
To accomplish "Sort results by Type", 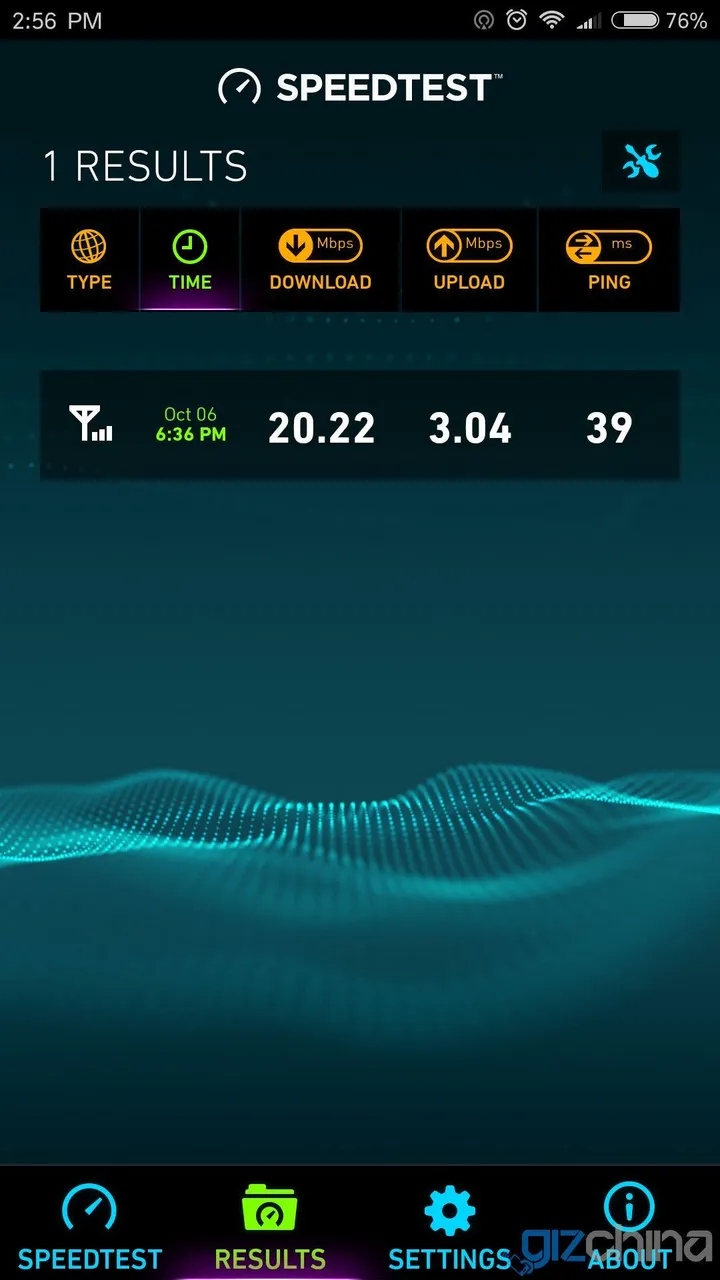I will (89, 260).
